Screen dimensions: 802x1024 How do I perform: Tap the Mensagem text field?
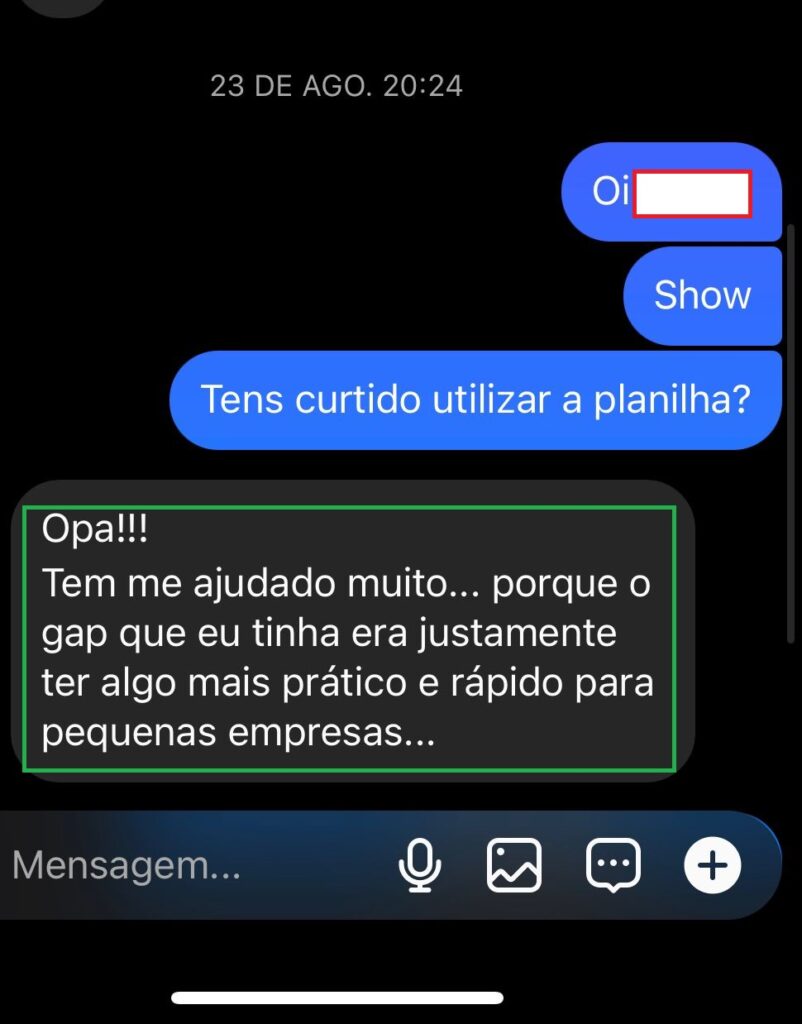coord(180,865)
